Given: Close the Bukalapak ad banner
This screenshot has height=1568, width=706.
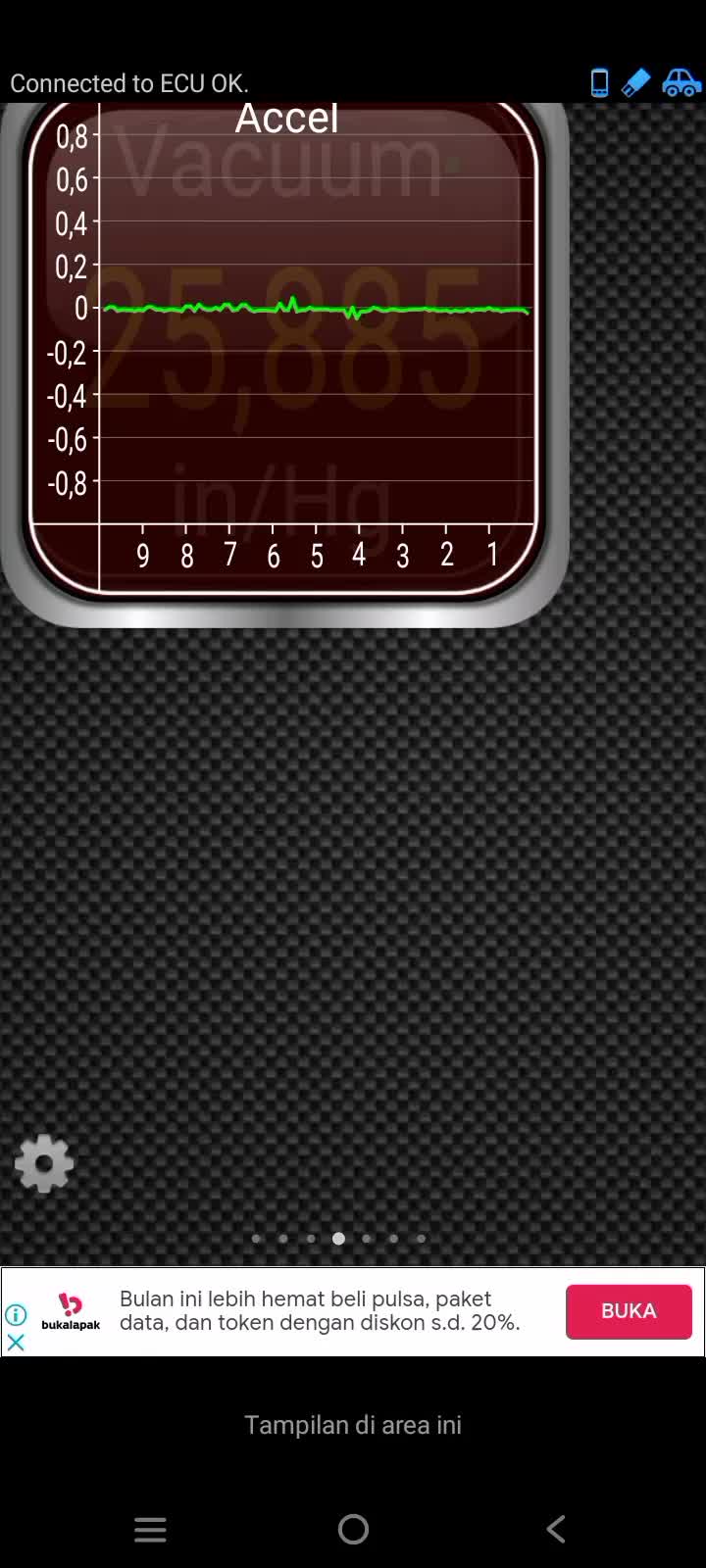Looking at the screenshot, I should [x=16, y=1343].
